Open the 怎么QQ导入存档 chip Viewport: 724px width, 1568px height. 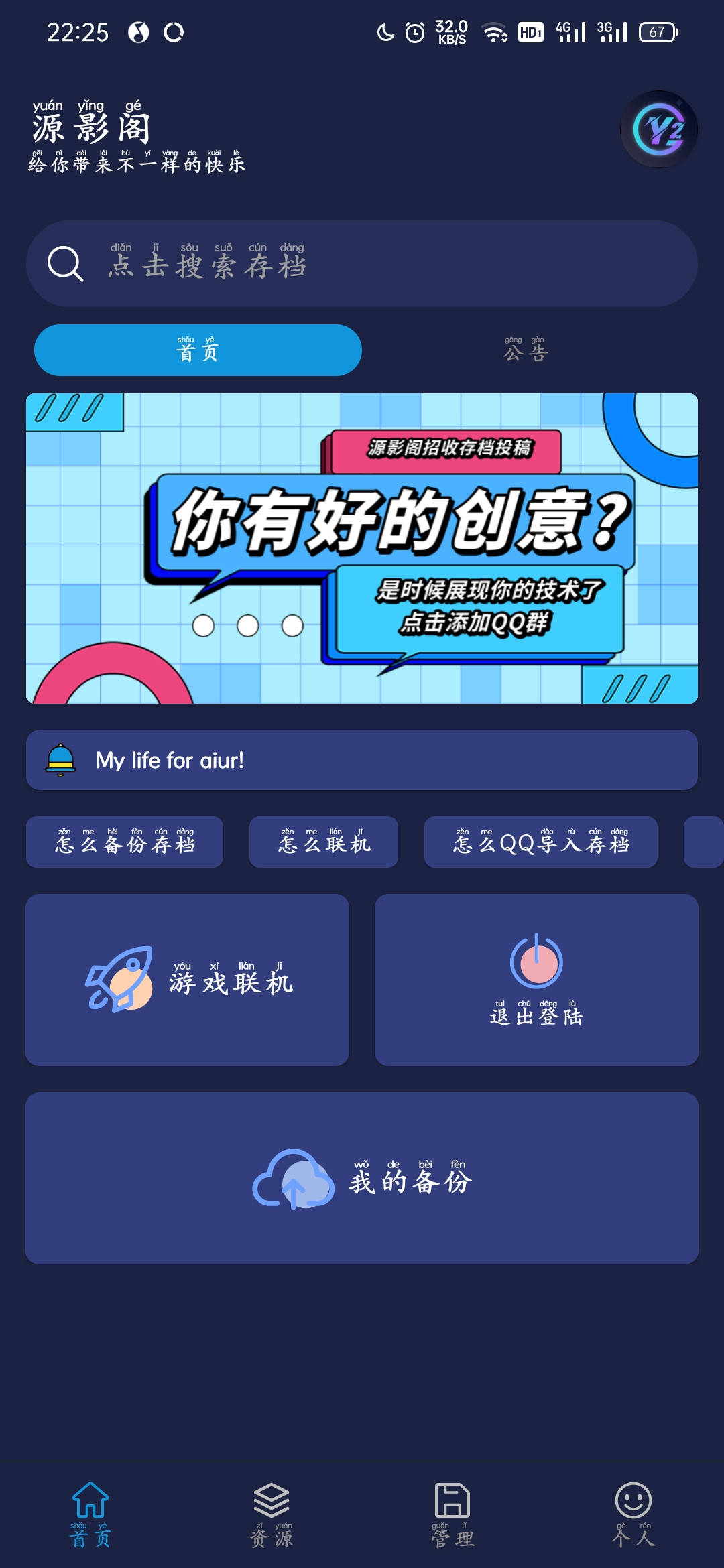(x=541, y=842)
